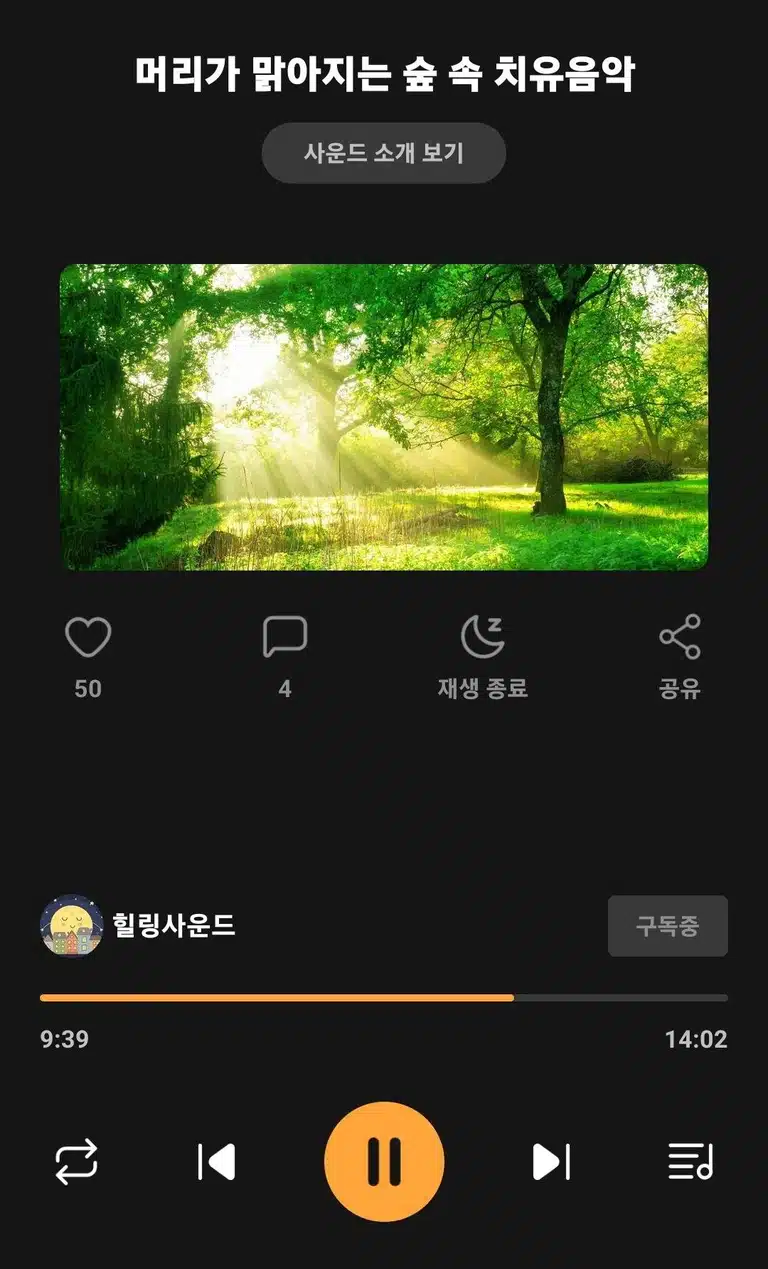Skip to the previous track
The image size is (768, 1269).
[x=217, y=1162]
